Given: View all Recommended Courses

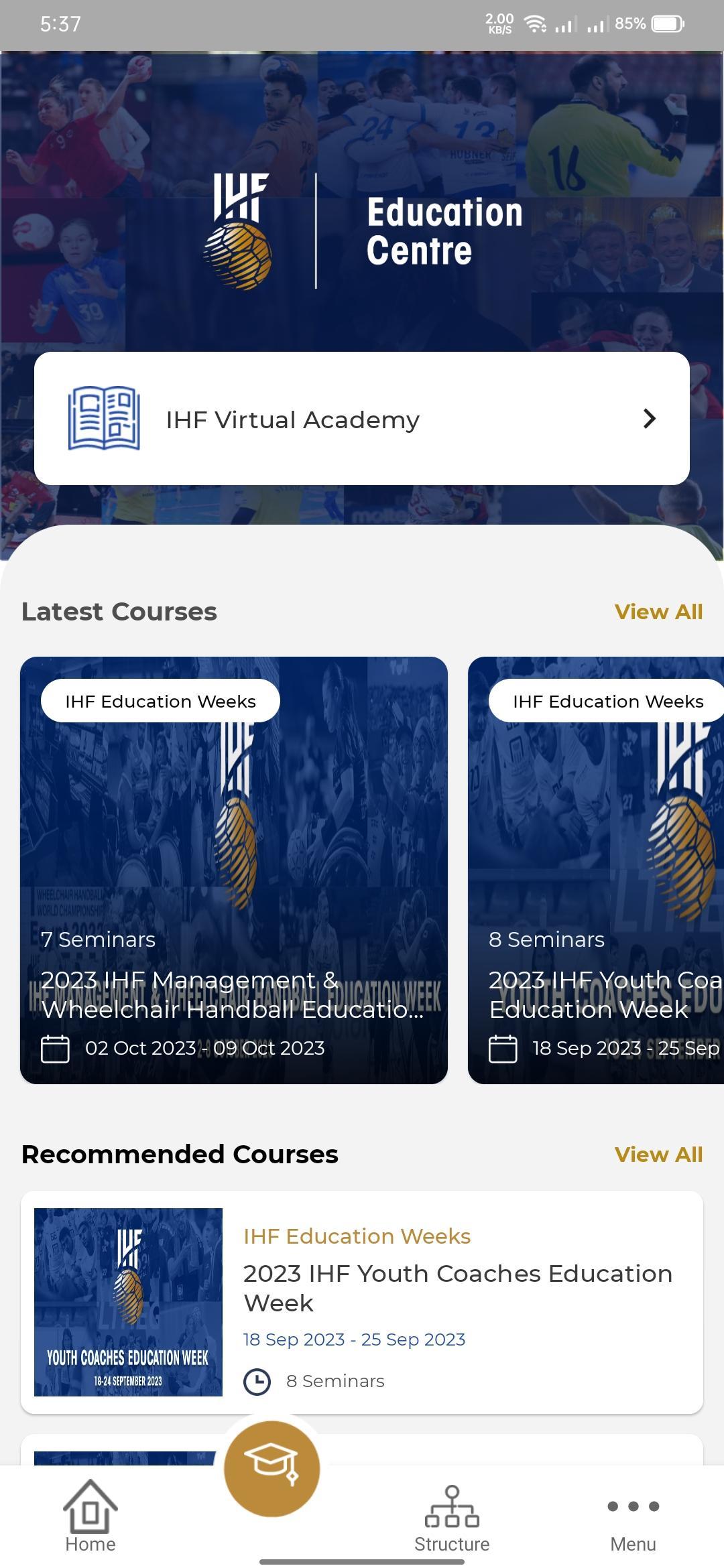Looking at the screenshot, I should pos(658,1155).
